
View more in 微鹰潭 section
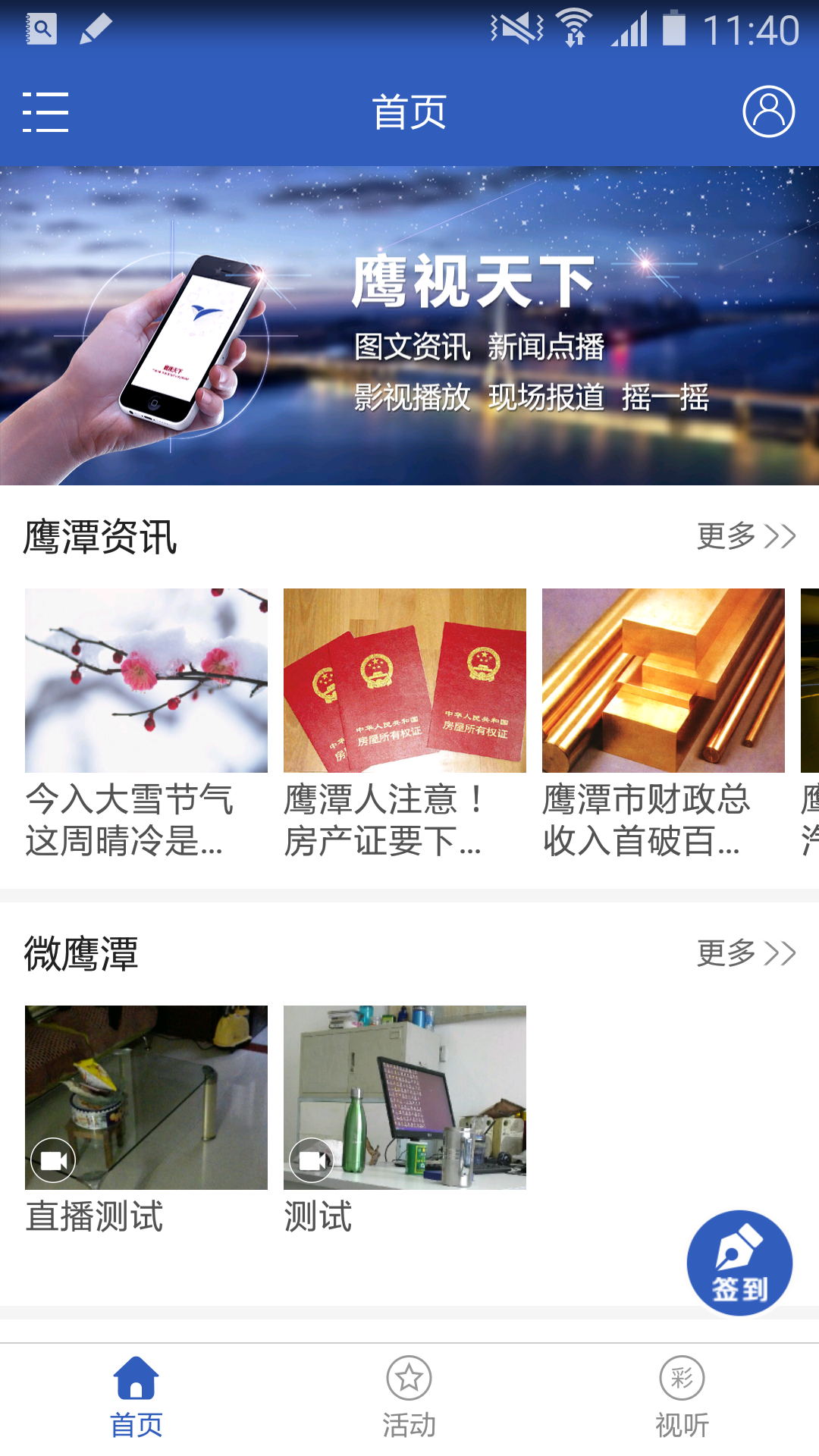745,953
